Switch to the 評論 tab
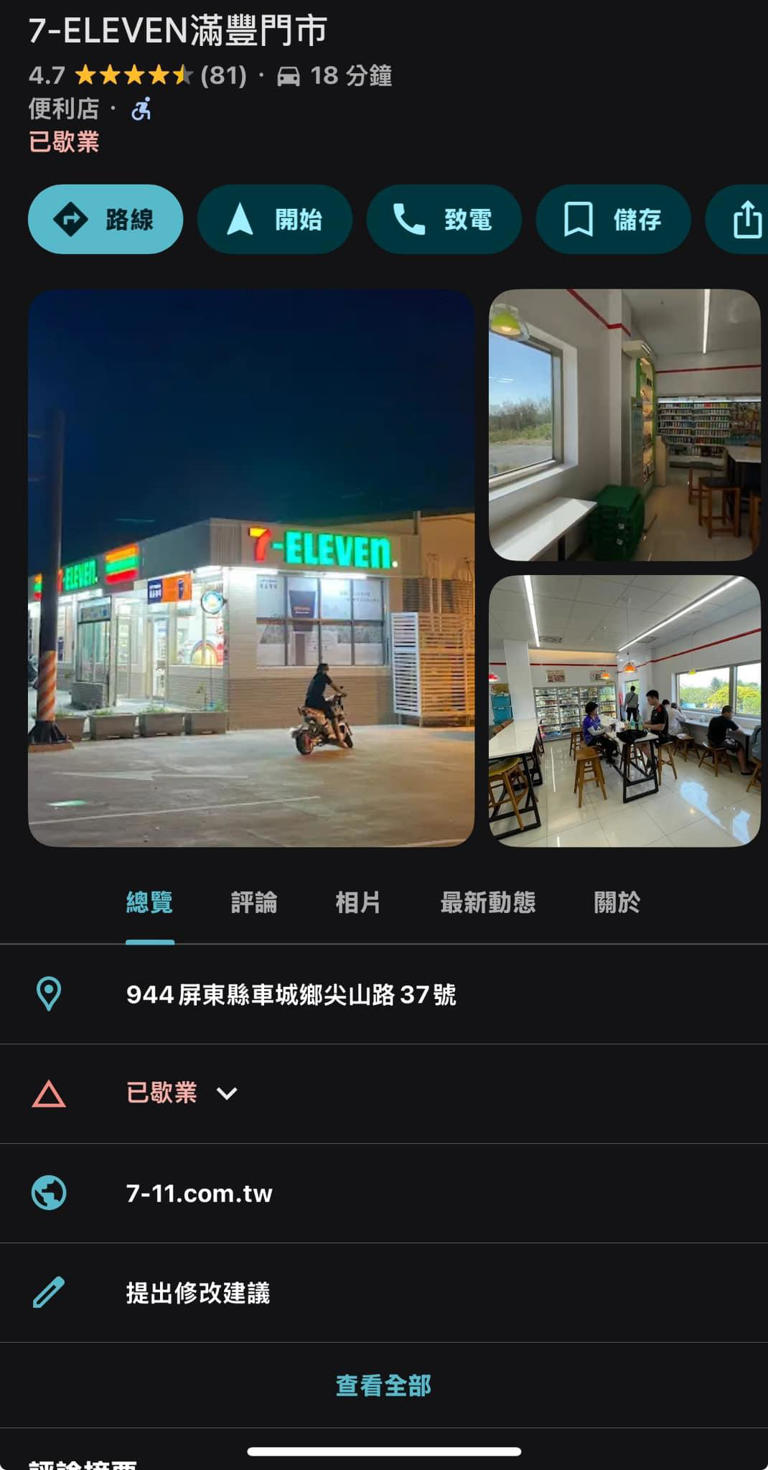The width and height of the screenshot is (768, 1470). tap(254, 903)
